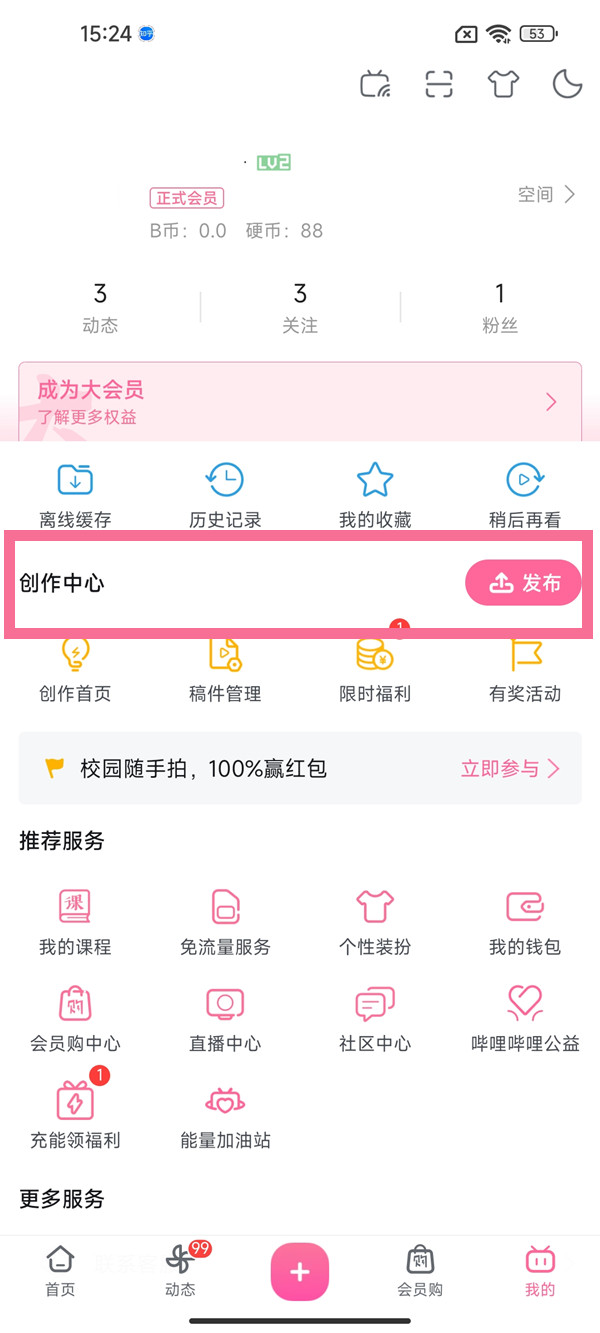This screenshot has width=600, height=1333.
Task: Open the 成为大会员 banner
Action: (300, 401)
